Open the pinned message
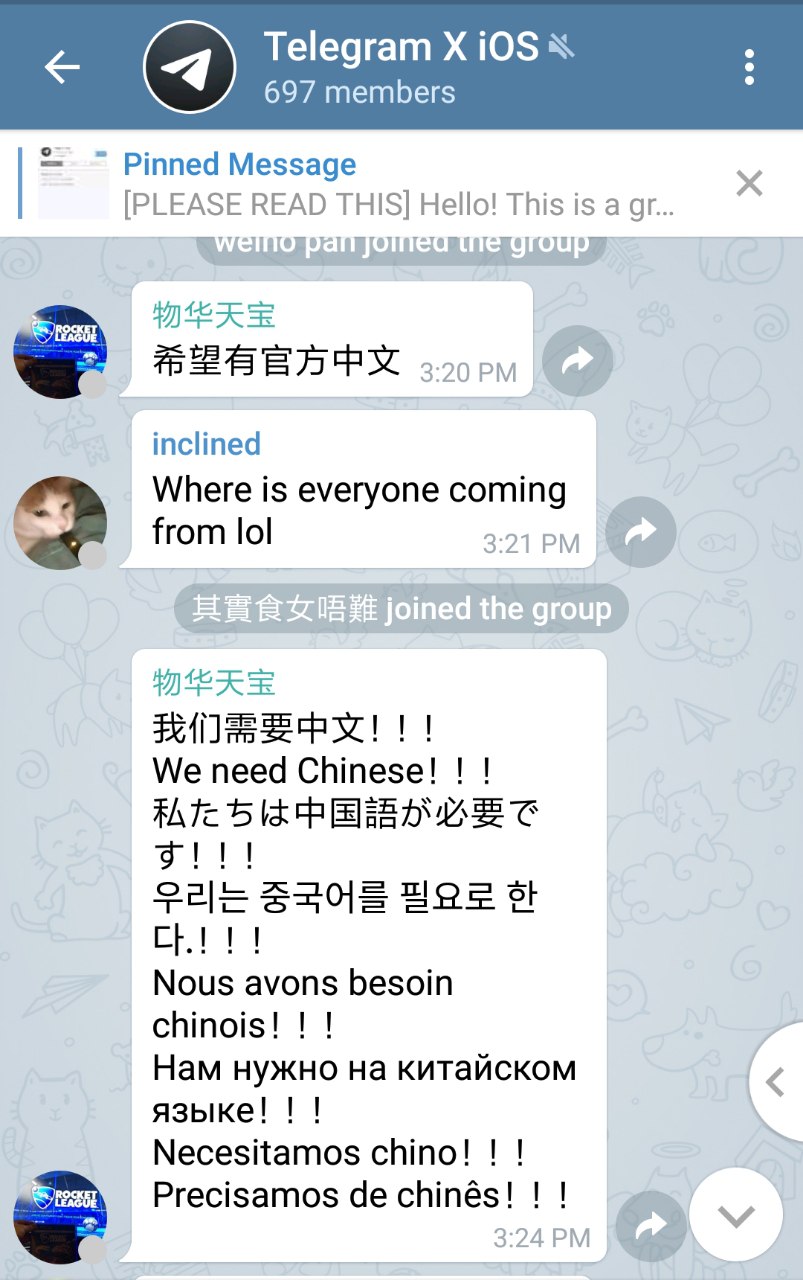This screenshot has height=1280, width=803. coord(400,184)
